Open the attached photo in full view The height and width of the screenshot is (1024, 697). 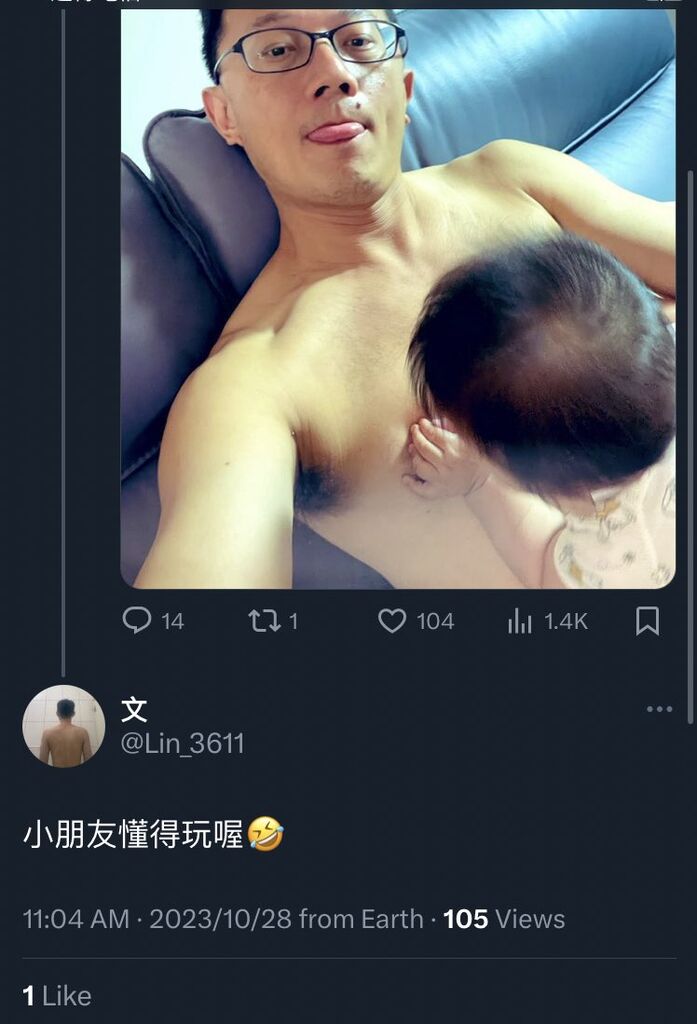click(x=398, y=300)
